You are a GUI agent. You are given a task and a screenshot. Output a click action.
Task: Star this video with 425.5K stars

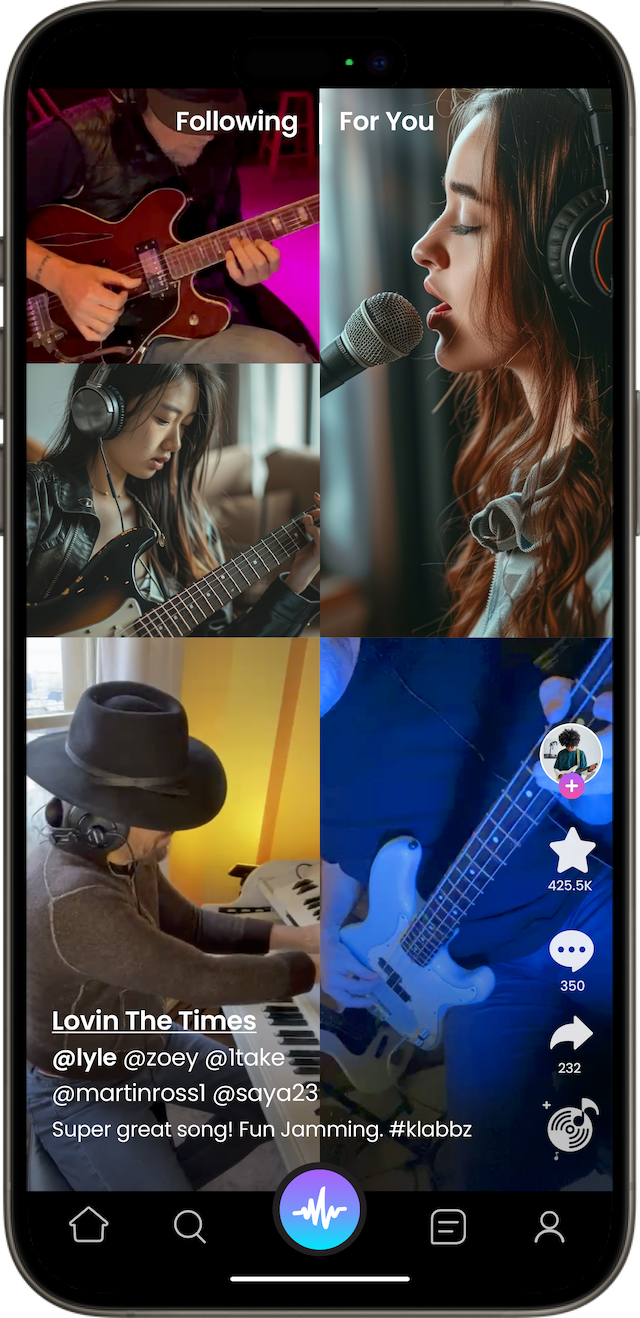point(572,851)
